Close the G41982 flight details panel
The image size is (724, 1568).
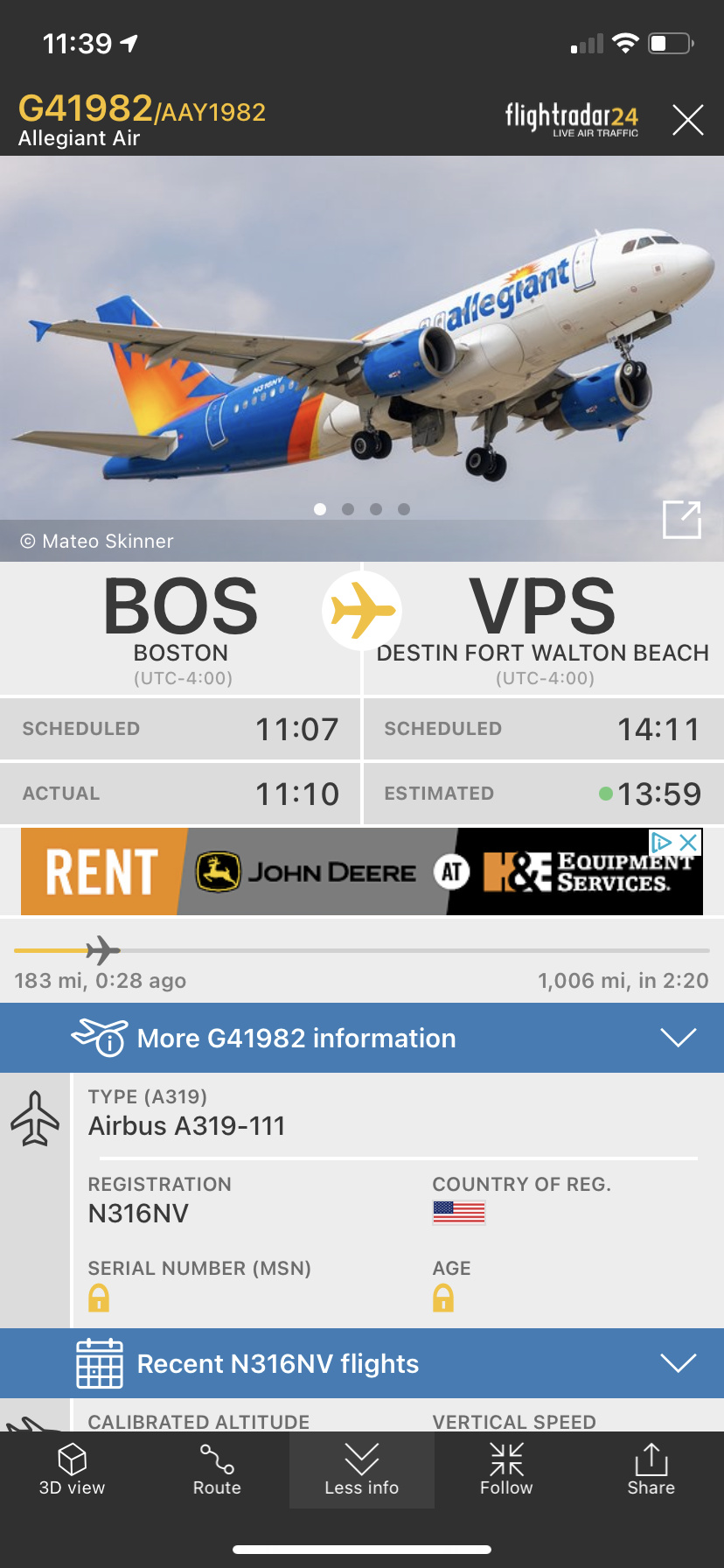(688, 120)
